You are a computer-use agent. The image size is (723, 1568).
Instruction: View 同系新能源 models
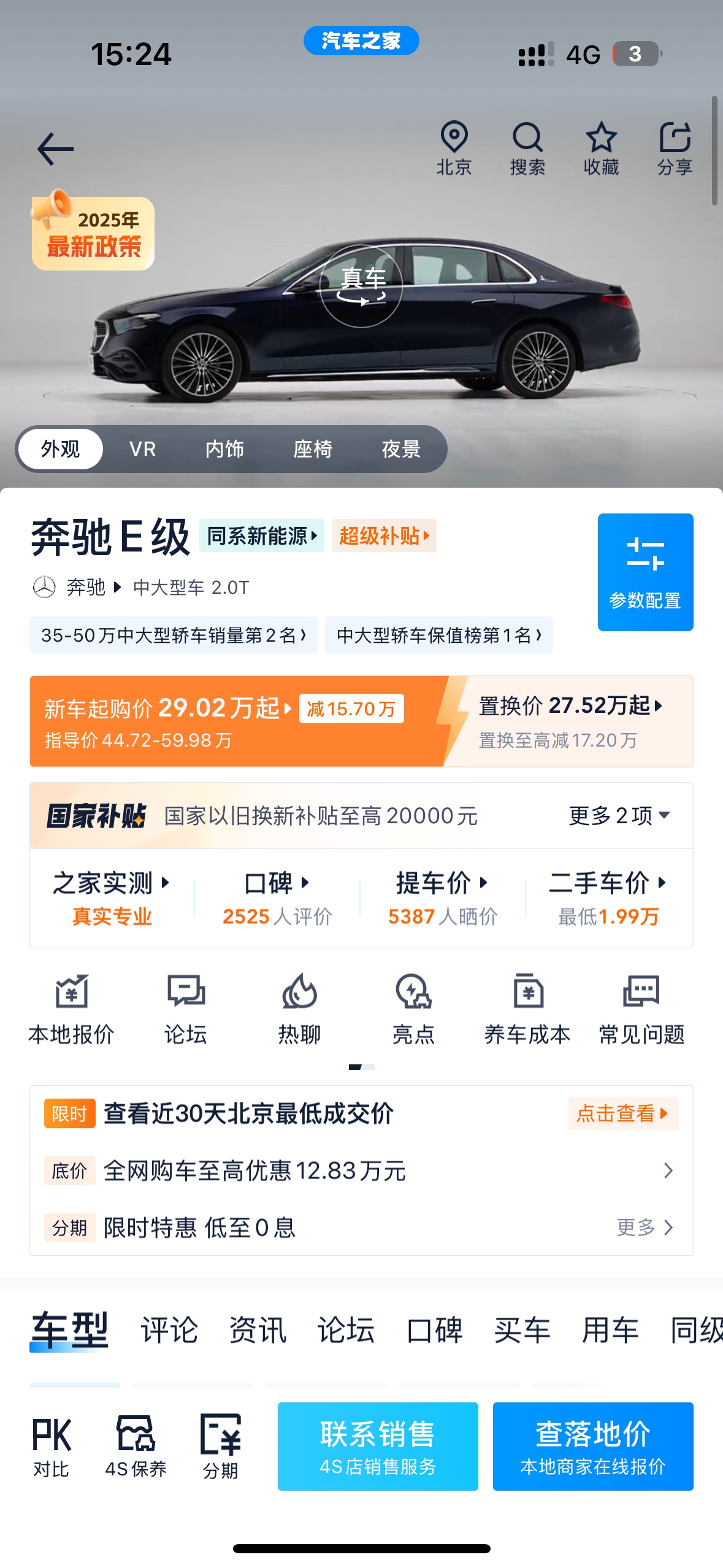[x=262, y=536]
